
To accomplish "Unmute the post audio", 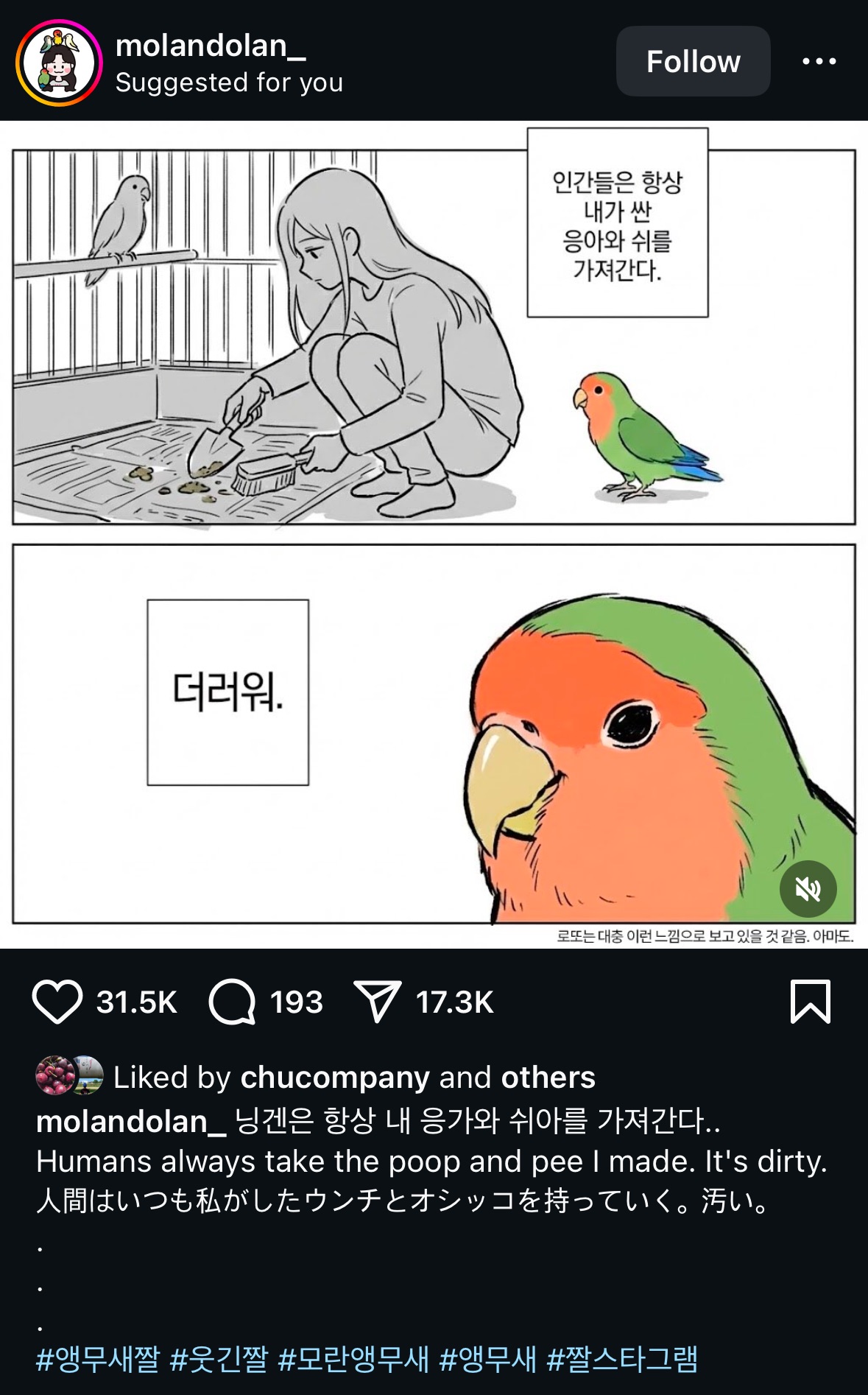I will [808, 889].
